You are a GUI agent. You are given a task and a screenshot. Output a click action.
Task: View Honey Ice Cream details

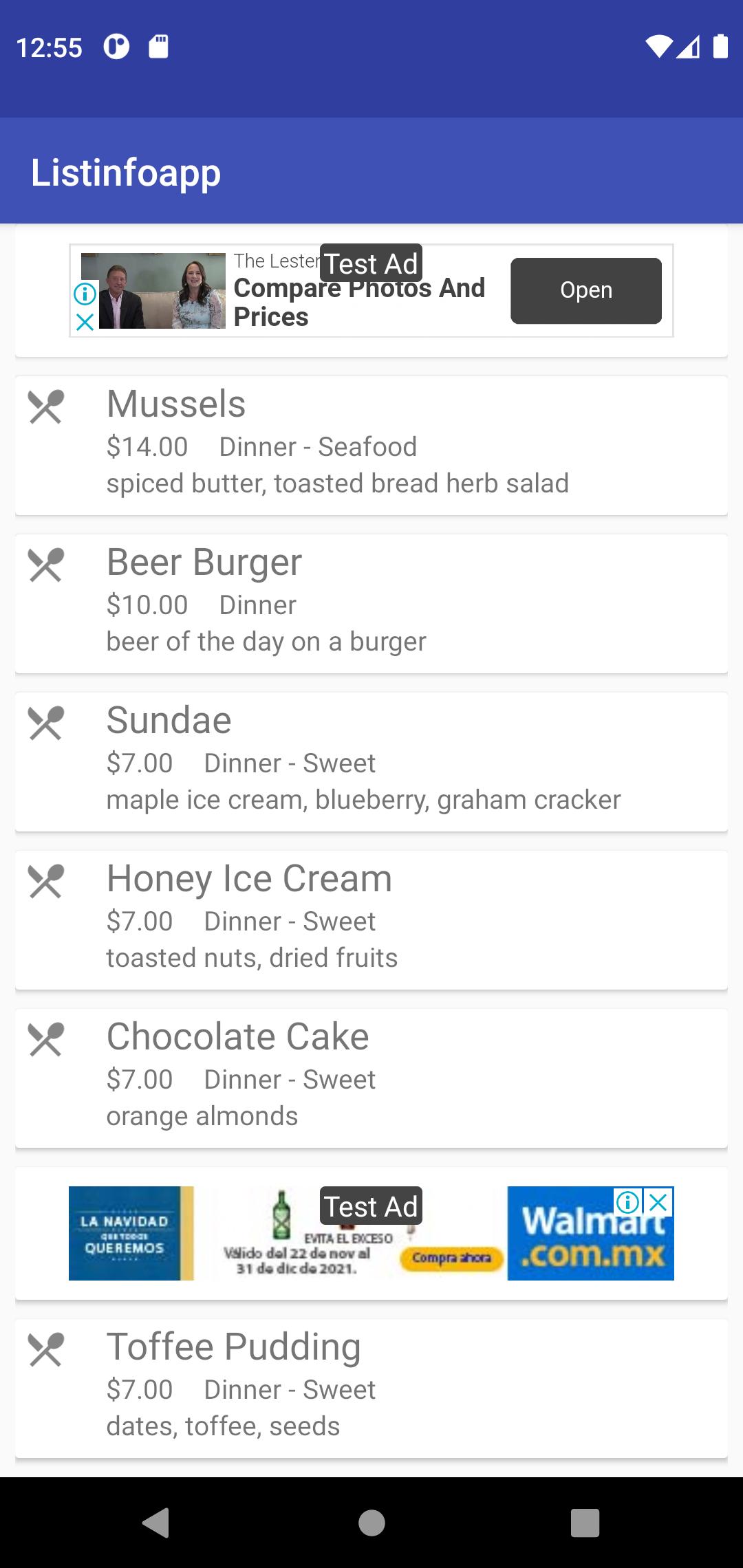[x=371, y=920]
